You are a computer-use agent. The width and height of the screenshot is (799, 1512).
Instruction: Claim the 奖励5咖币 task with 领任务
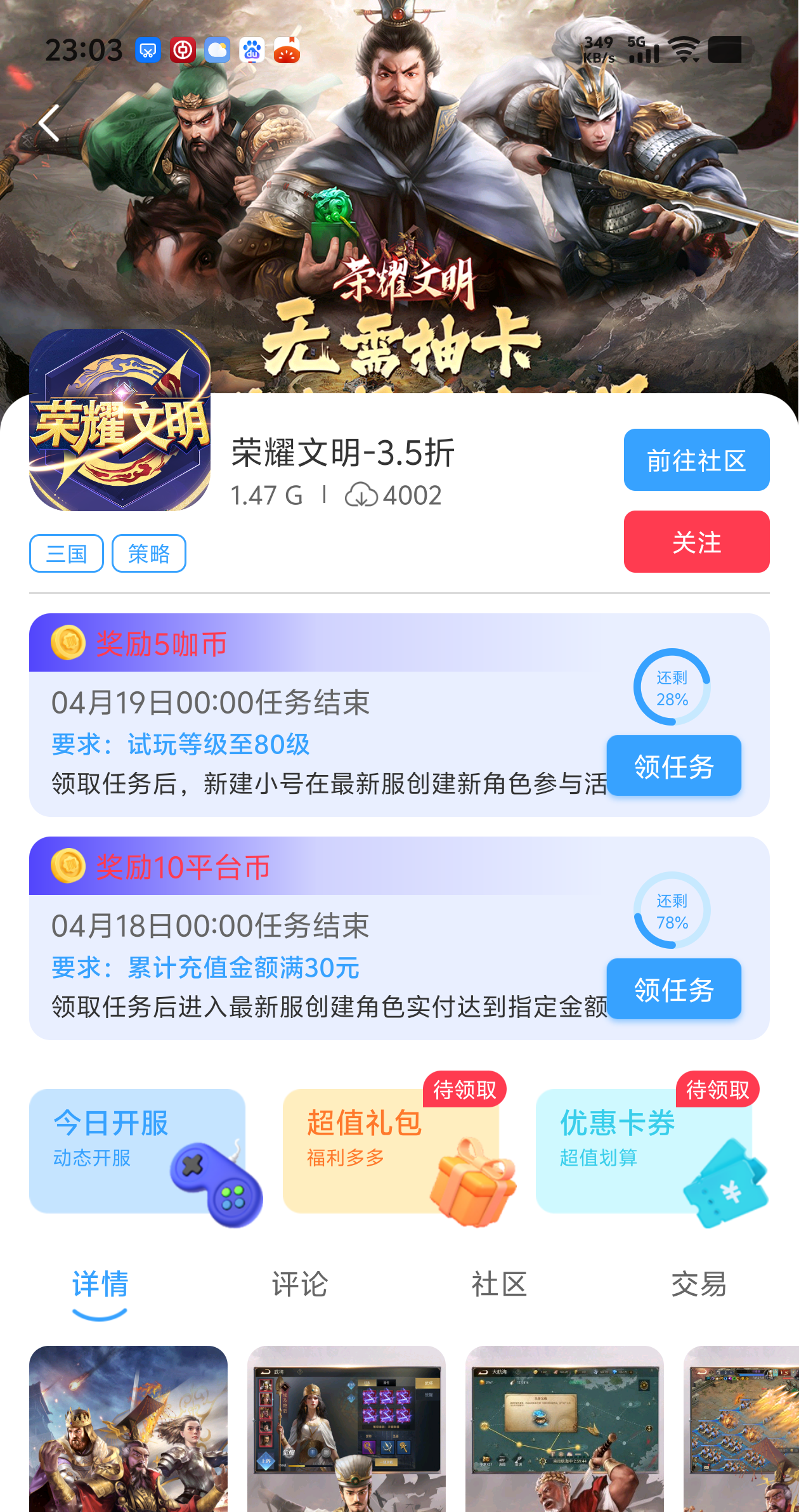coord(673,766)
